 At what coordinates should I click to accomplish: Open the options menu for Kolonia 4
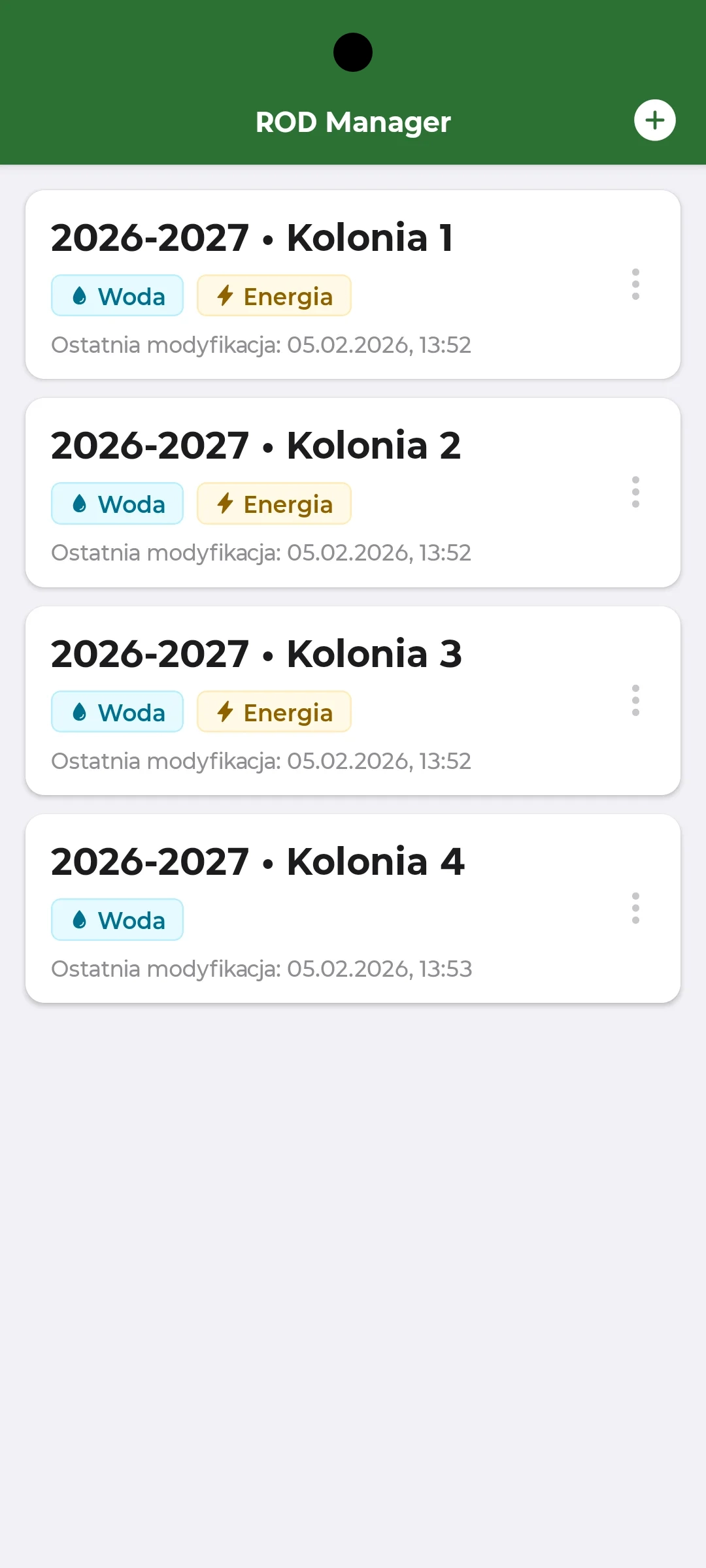click(x=636, y=907)
